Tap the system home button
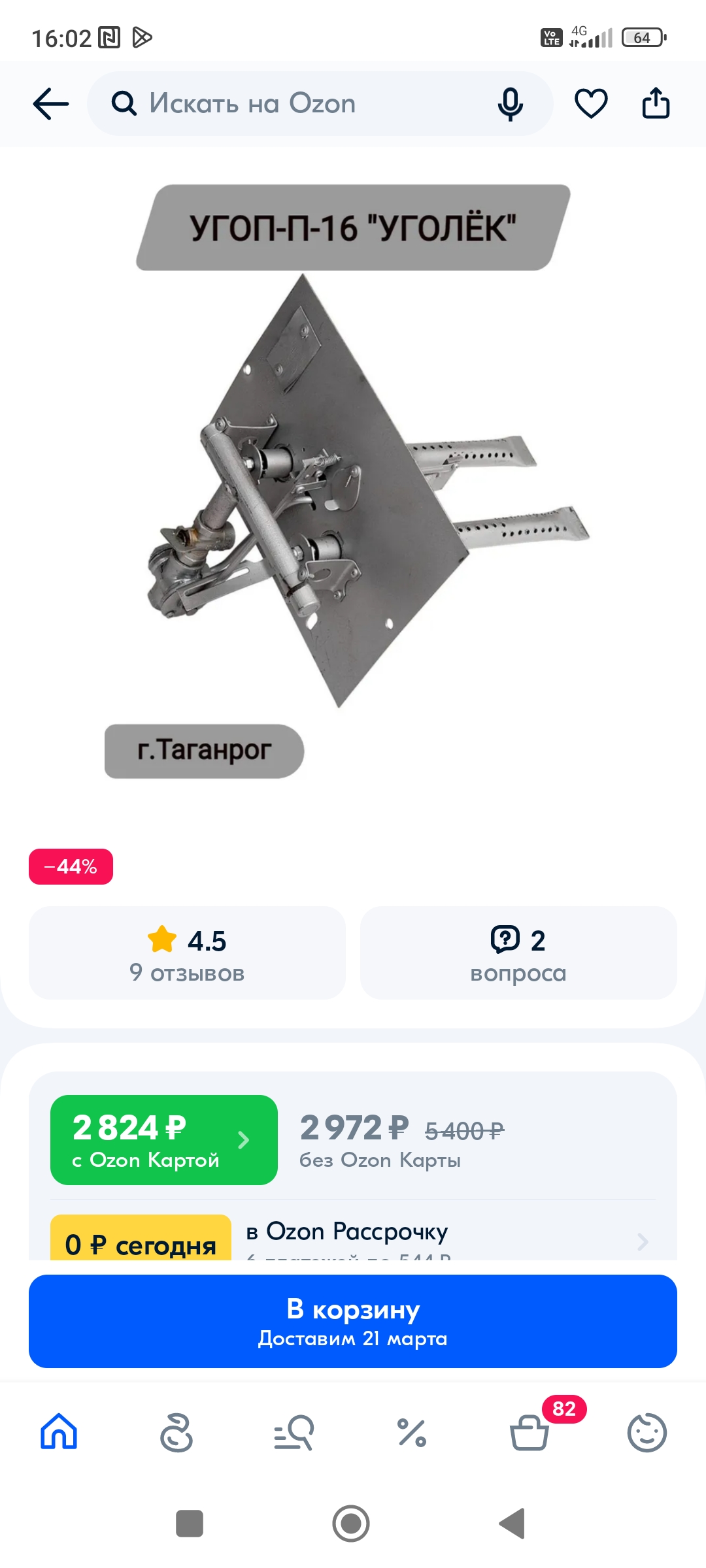Image resolution: width=706 pixels, height=1568 pixels. [x=351, y=1524]
